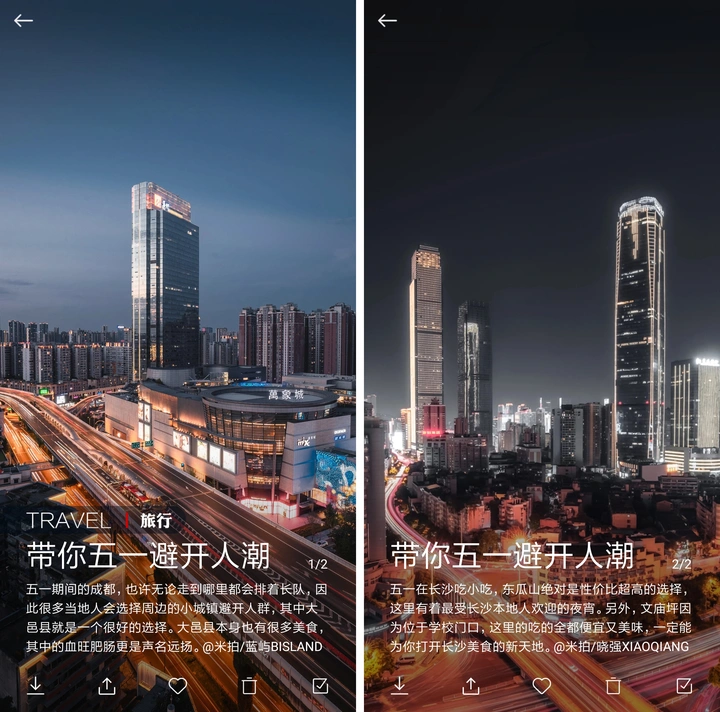Screen dimensions: 720x712
Task: Tick the checkbox icon on Chengdu 1/2 wallpaper
Action: click(x=320, y=685)
